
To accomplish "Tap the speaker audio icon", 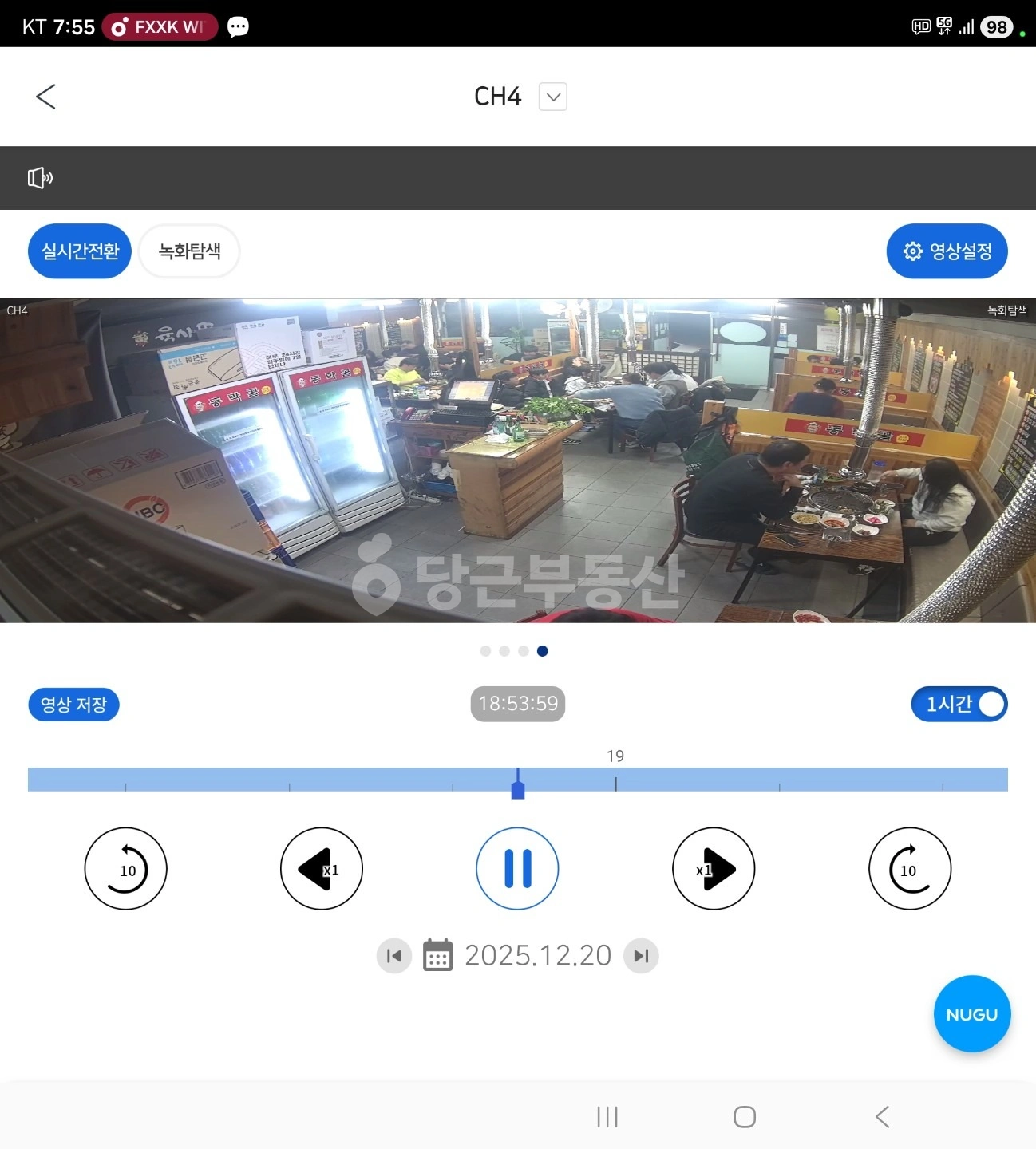I will coord(40,177).
